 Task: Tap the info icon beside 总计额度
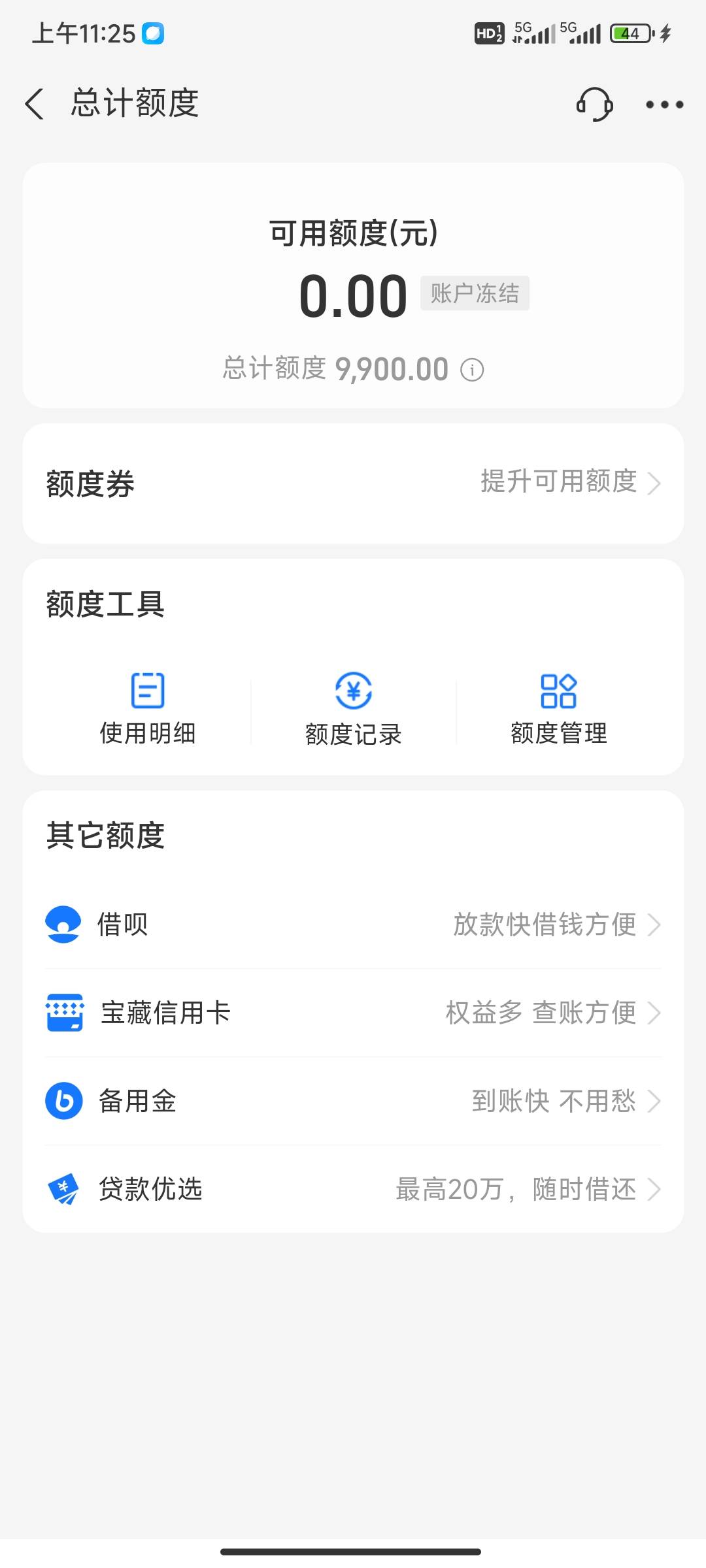click(x=472, y=370)
